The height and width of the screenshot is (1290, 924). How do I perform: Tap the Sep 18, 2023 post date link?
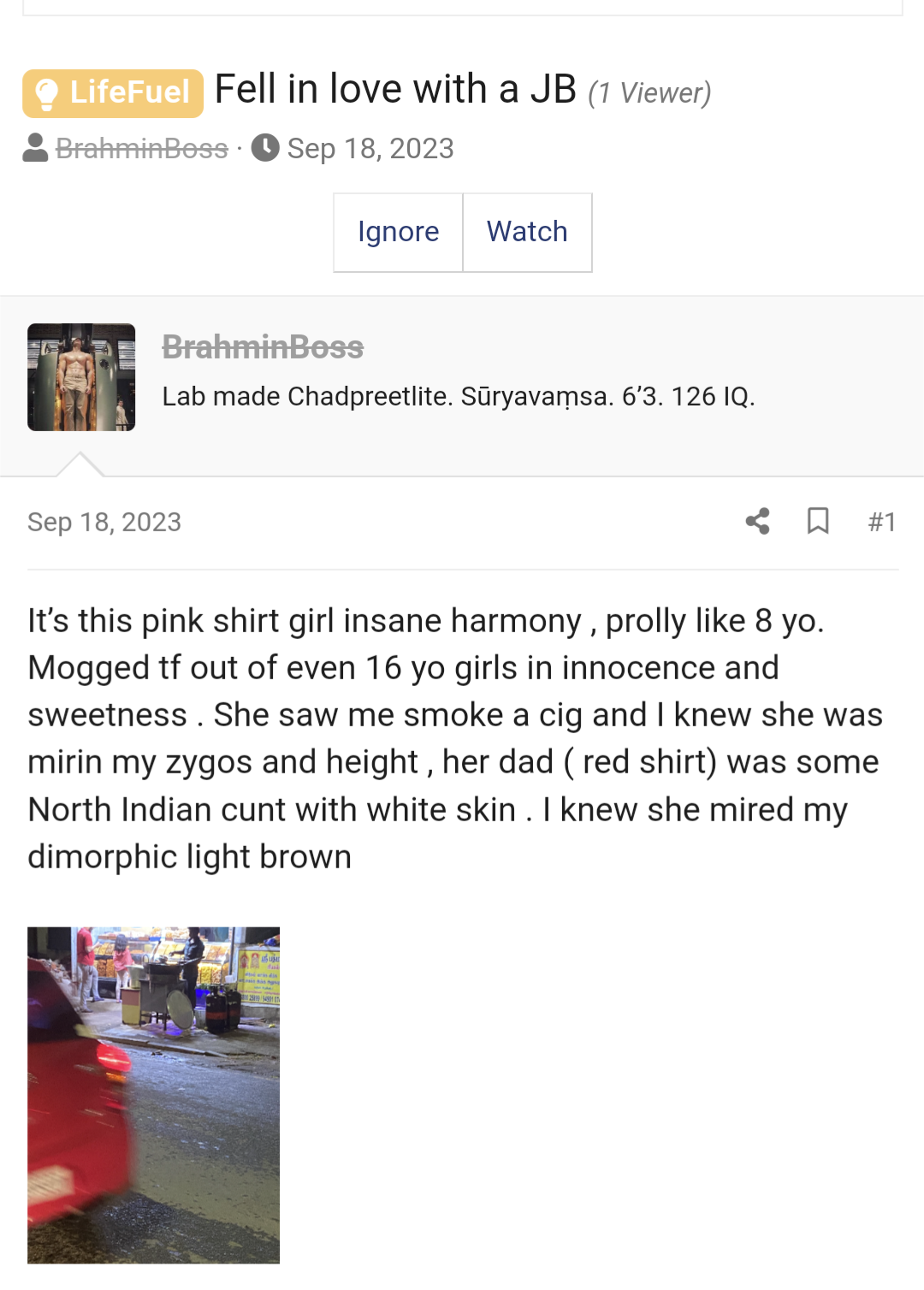104,522
